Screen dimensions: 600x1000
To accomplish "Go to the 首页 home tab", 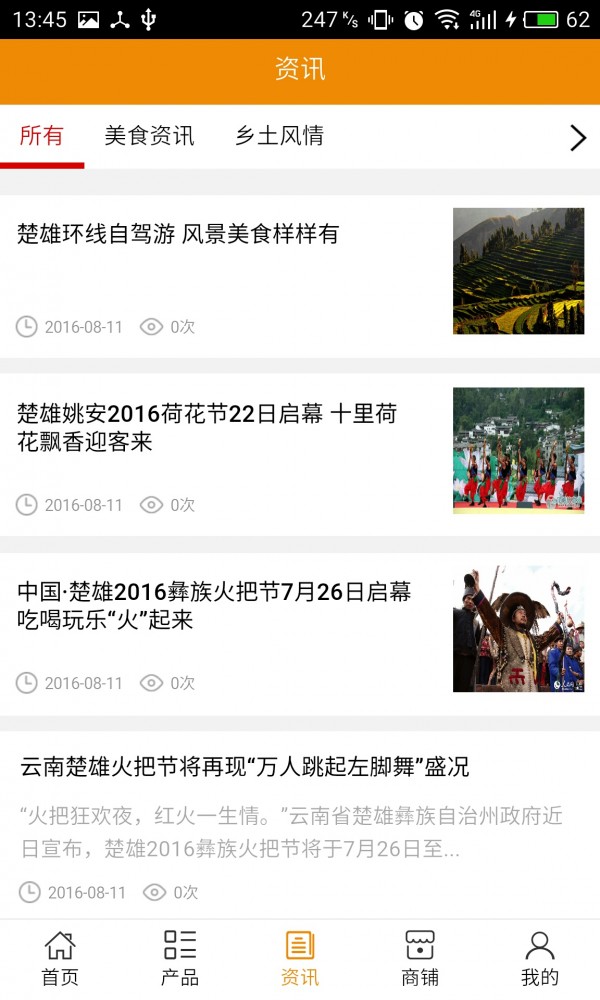I will point(60,958).
